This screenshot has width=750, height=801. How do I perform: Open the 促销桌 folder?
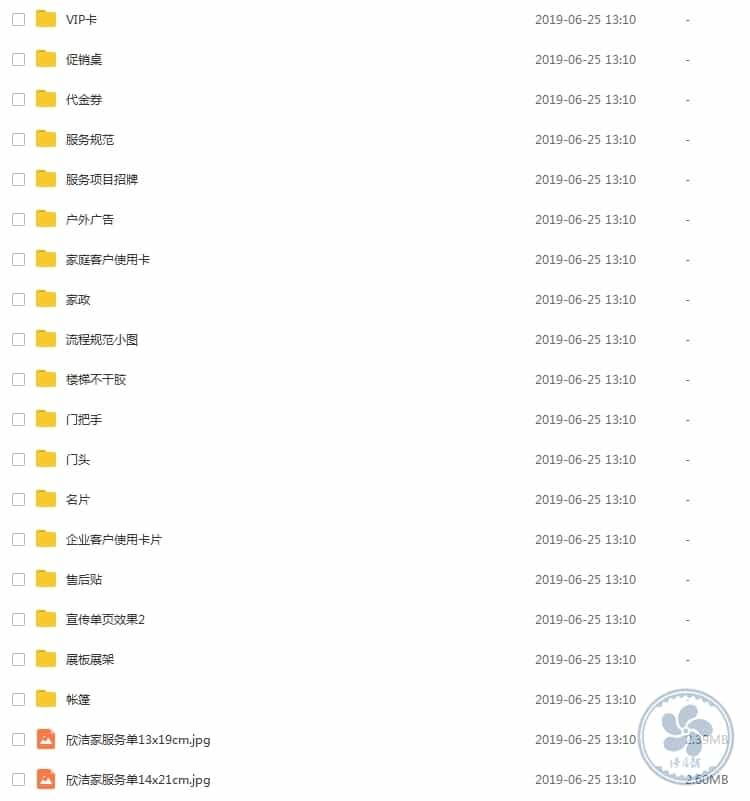click(x=84, y=60)
